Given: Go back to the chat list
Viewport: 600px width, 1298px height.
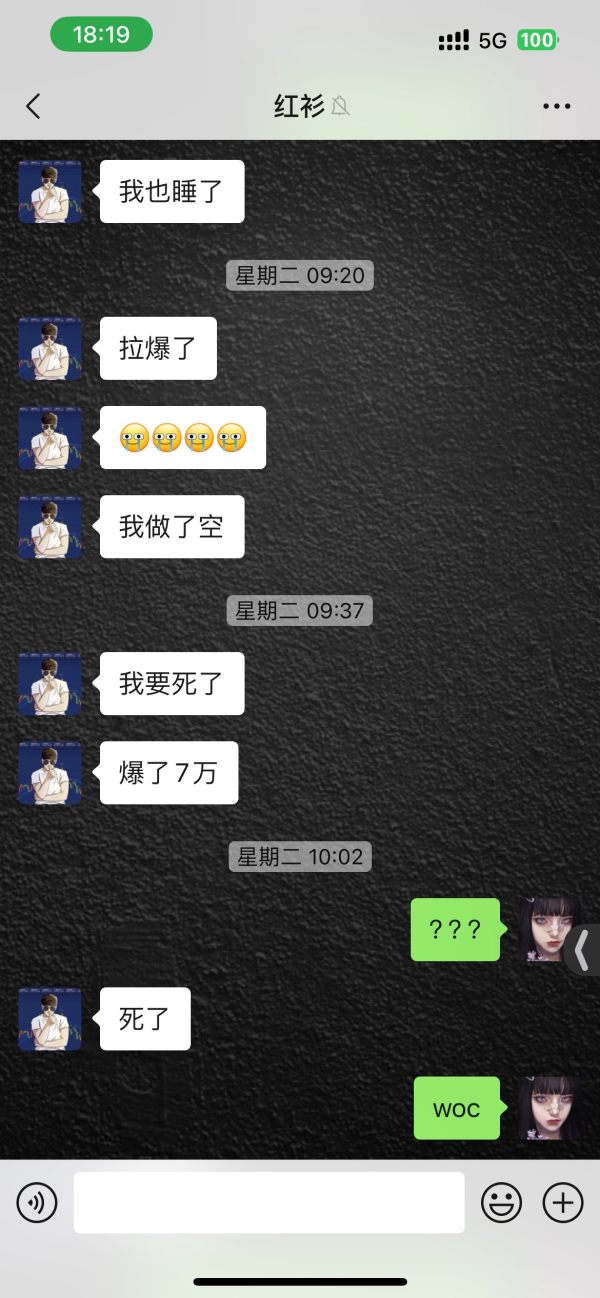Looking at the screenshot, I should 33,106.
